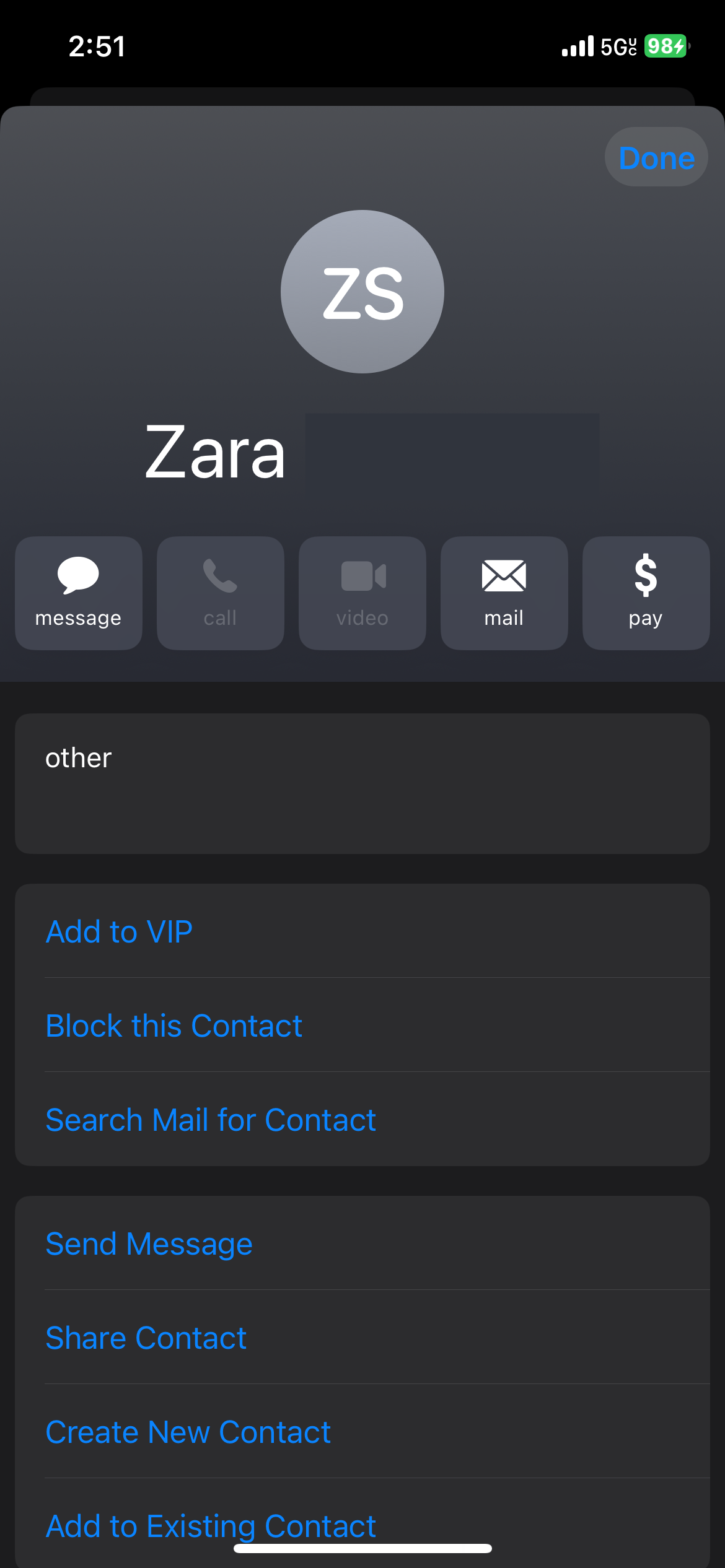Add Zara to VIP
The image size is (725, 1568).
click(119, 931)
